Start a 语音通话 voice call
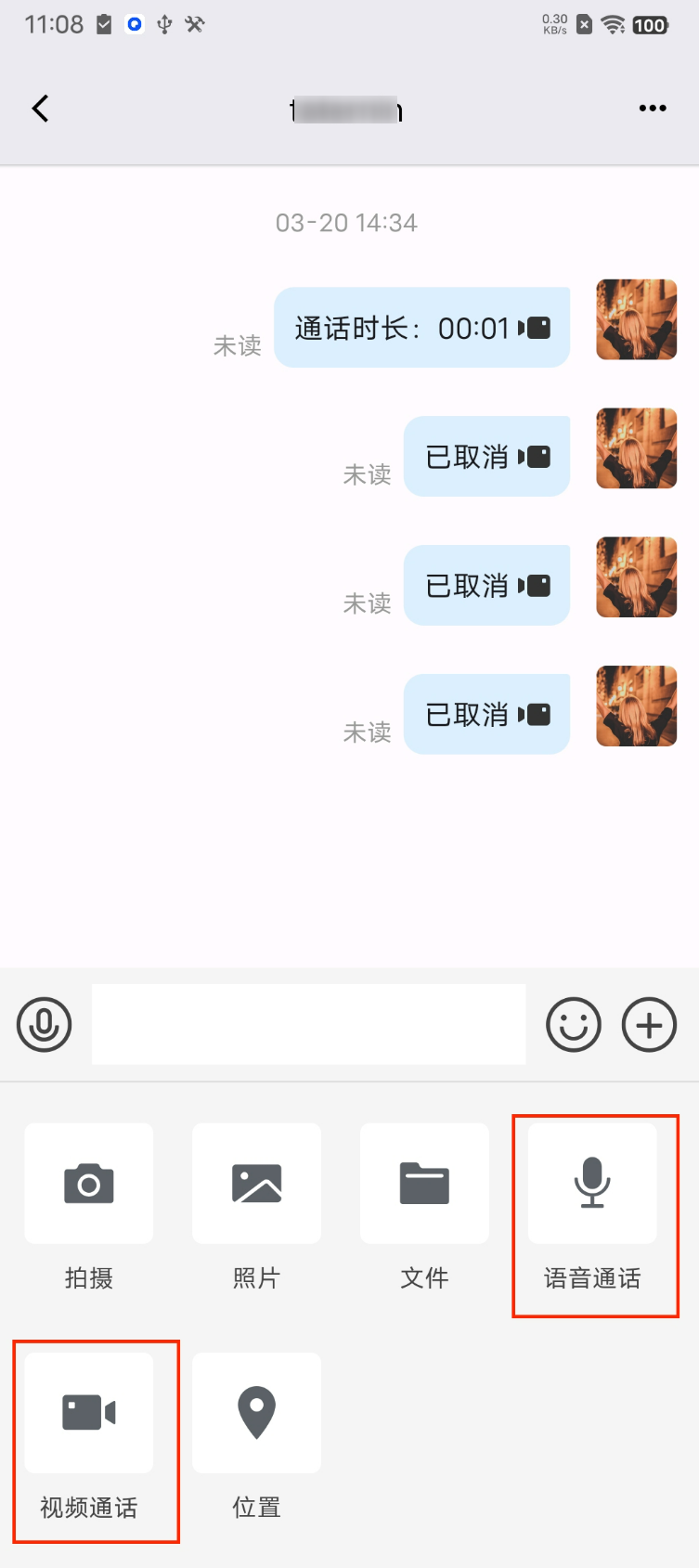Image resolution: width=699 pixels, height=1568 pixels. pyautogui.click(x=592, y=1185)
